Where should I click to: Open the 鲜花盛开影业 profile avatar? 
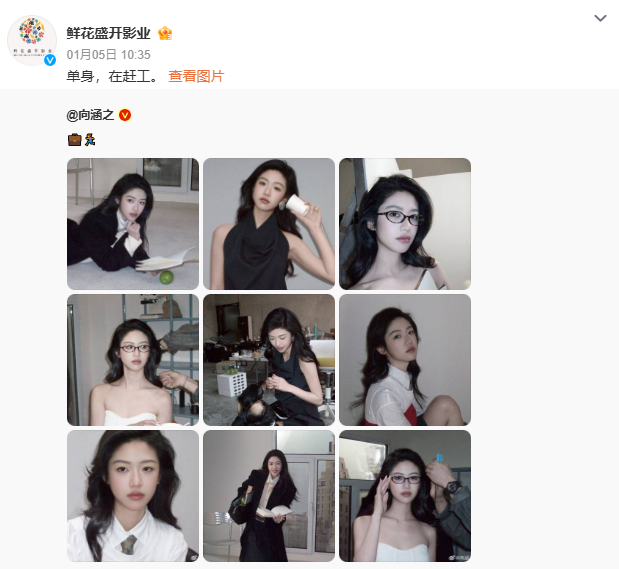tap(31, 41)
